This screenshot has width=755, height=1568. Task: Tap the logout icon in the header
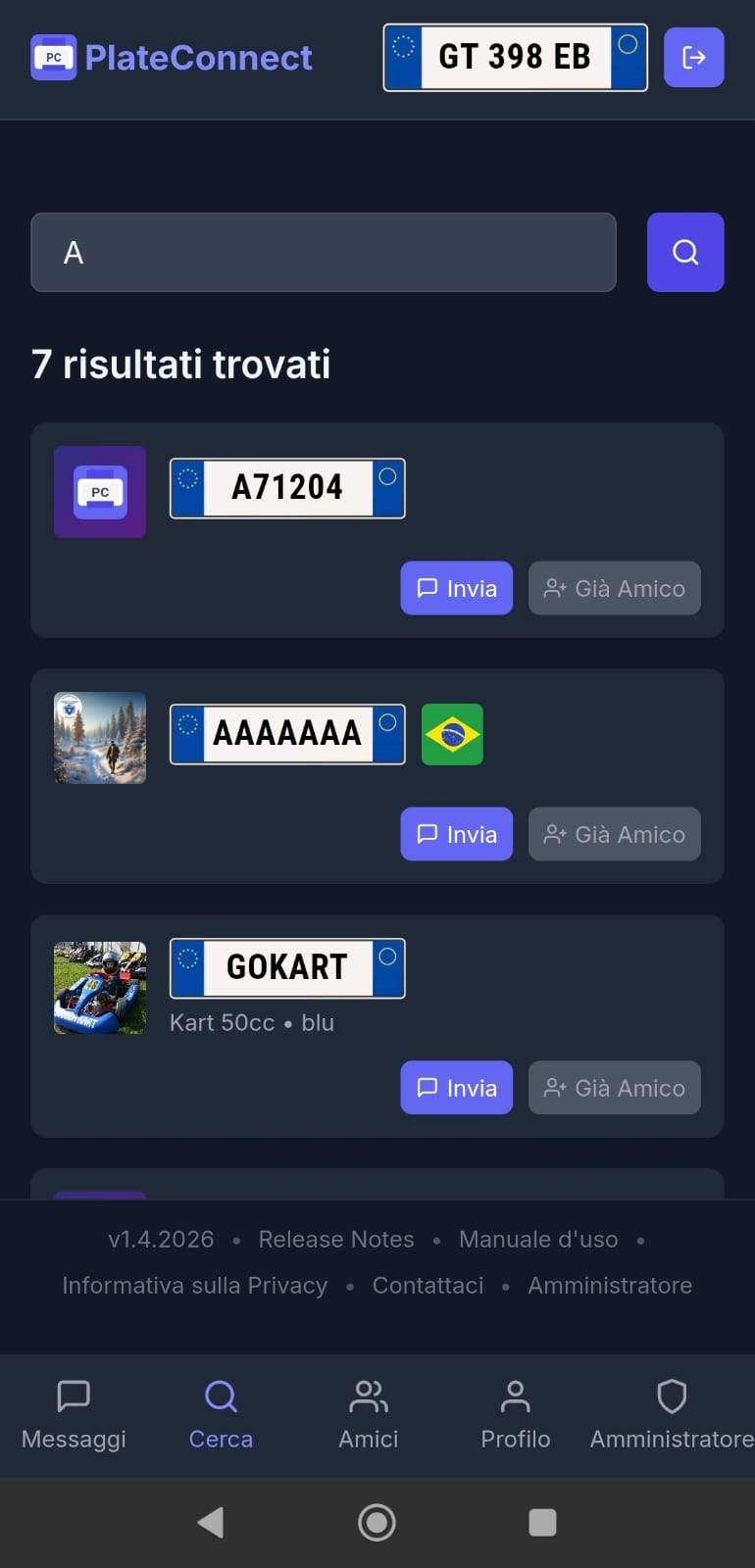pos(693,58)
